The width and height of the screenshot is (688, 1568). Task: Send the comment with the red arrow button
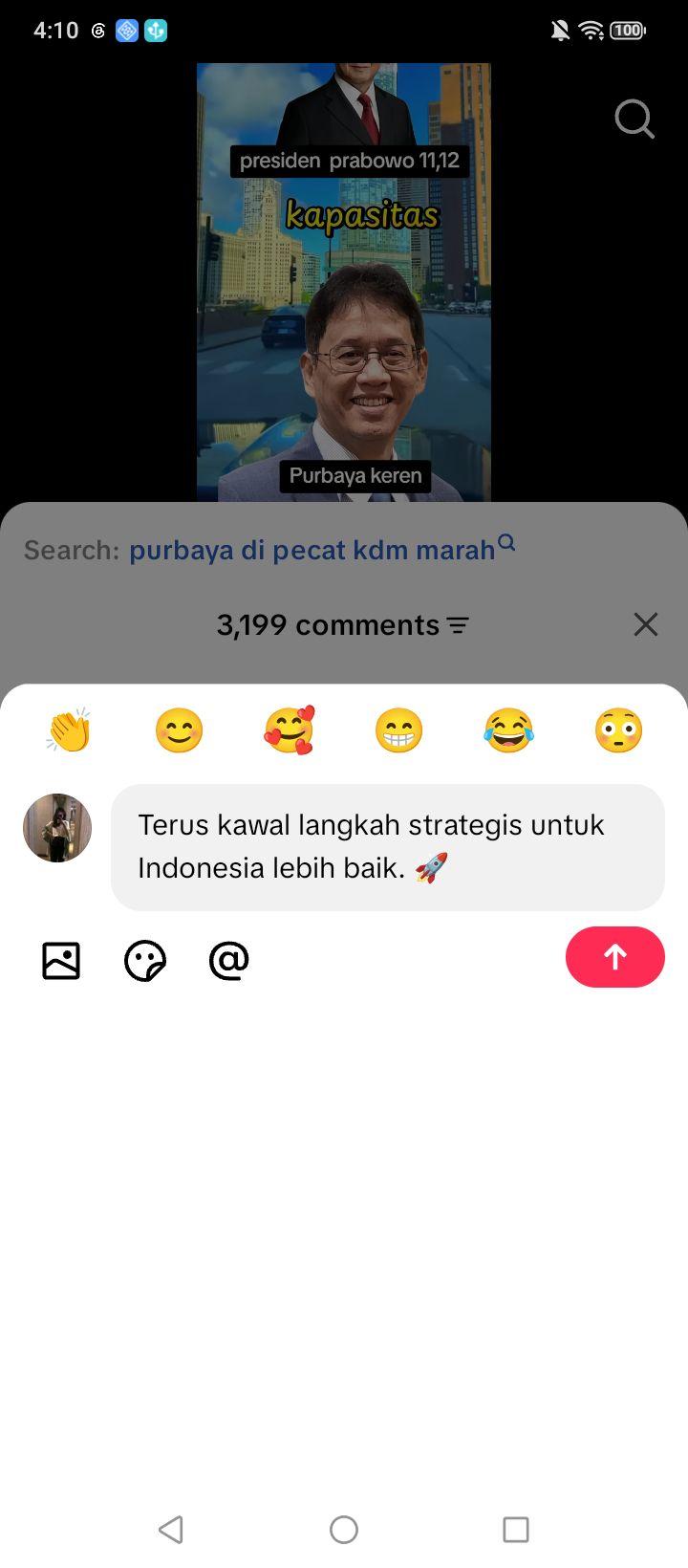[614, 957]
